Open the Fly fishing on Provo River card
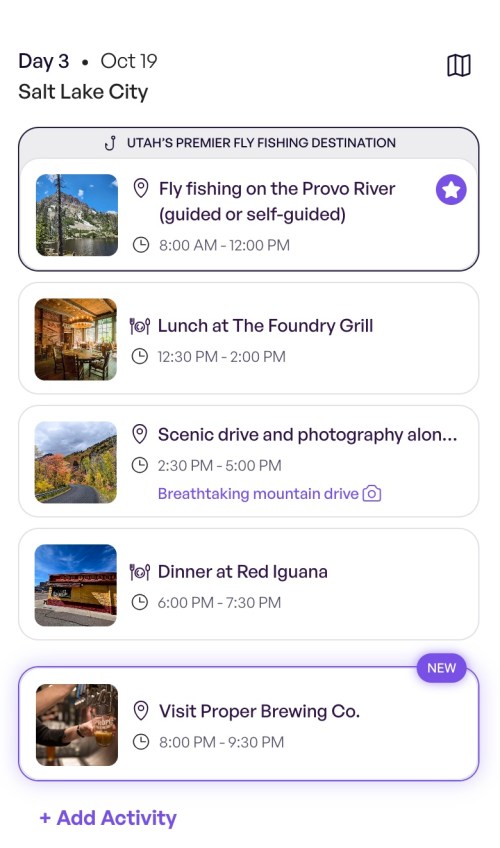This screenshot has width=500, height=848. pyautogui.click(x=249, y=215)
